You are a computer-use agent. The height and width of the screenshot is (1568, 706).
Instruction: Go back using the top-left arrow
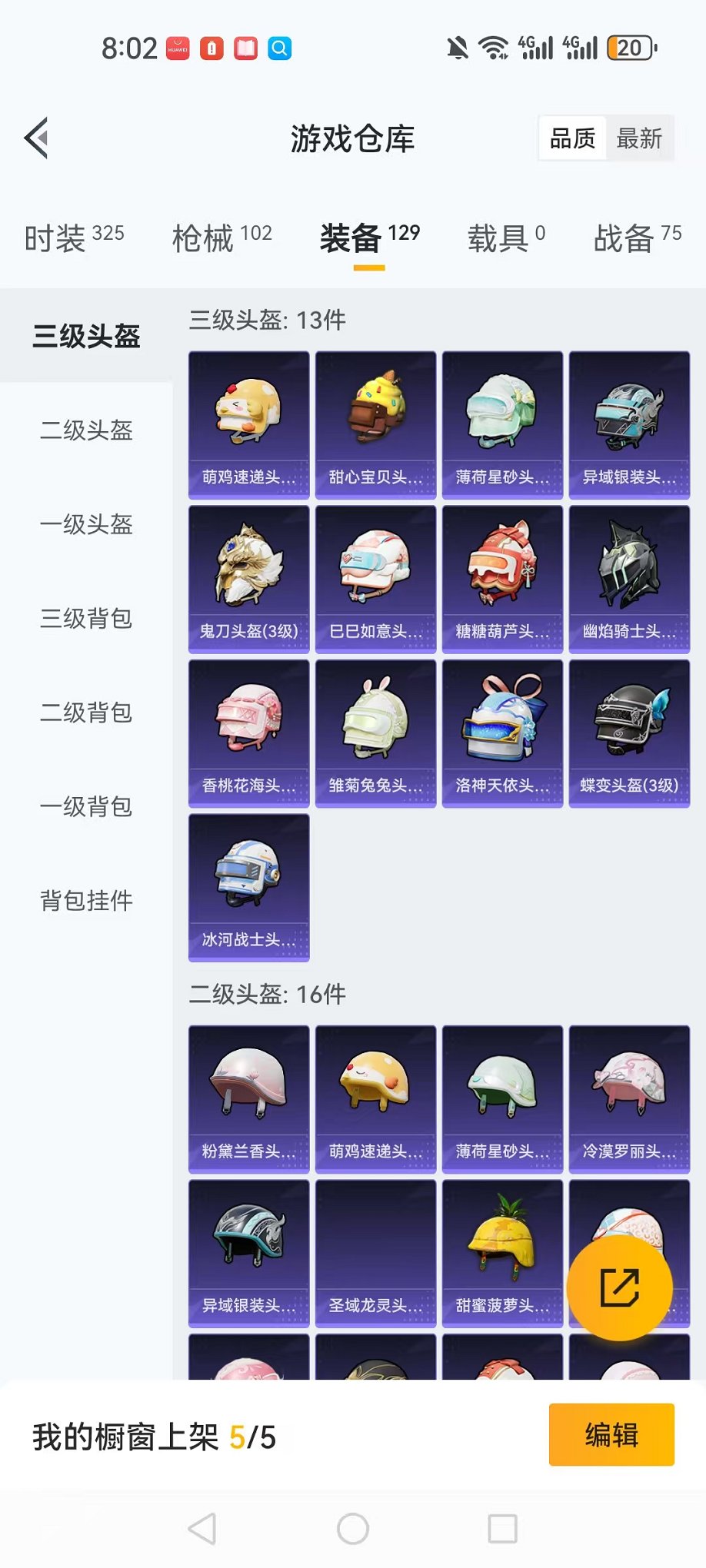tap(37, 138)
